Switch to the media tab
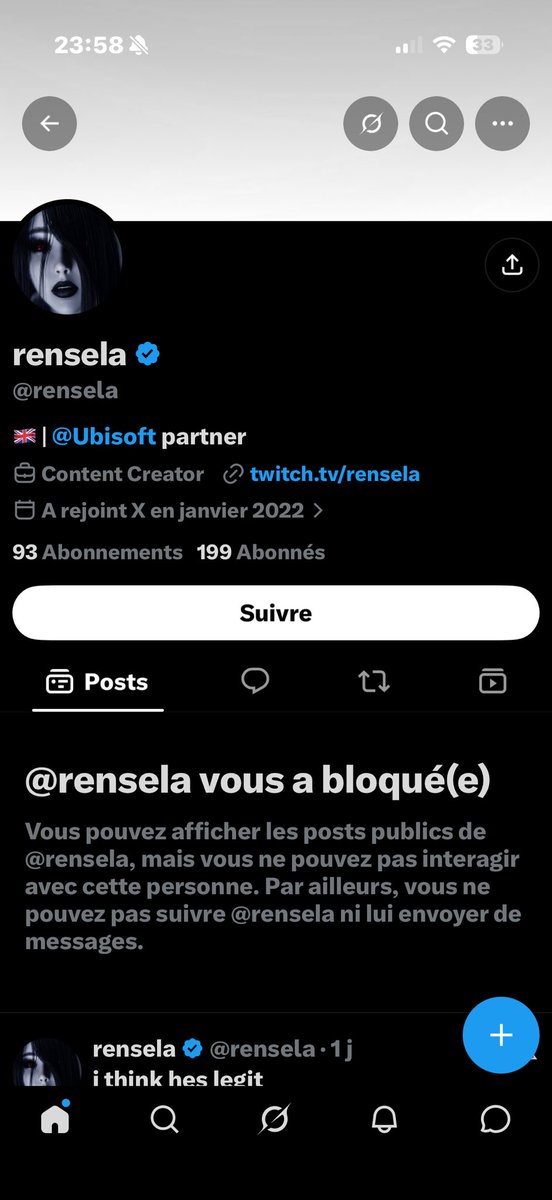Viewport: 552px width, 1200px height. 492,682
